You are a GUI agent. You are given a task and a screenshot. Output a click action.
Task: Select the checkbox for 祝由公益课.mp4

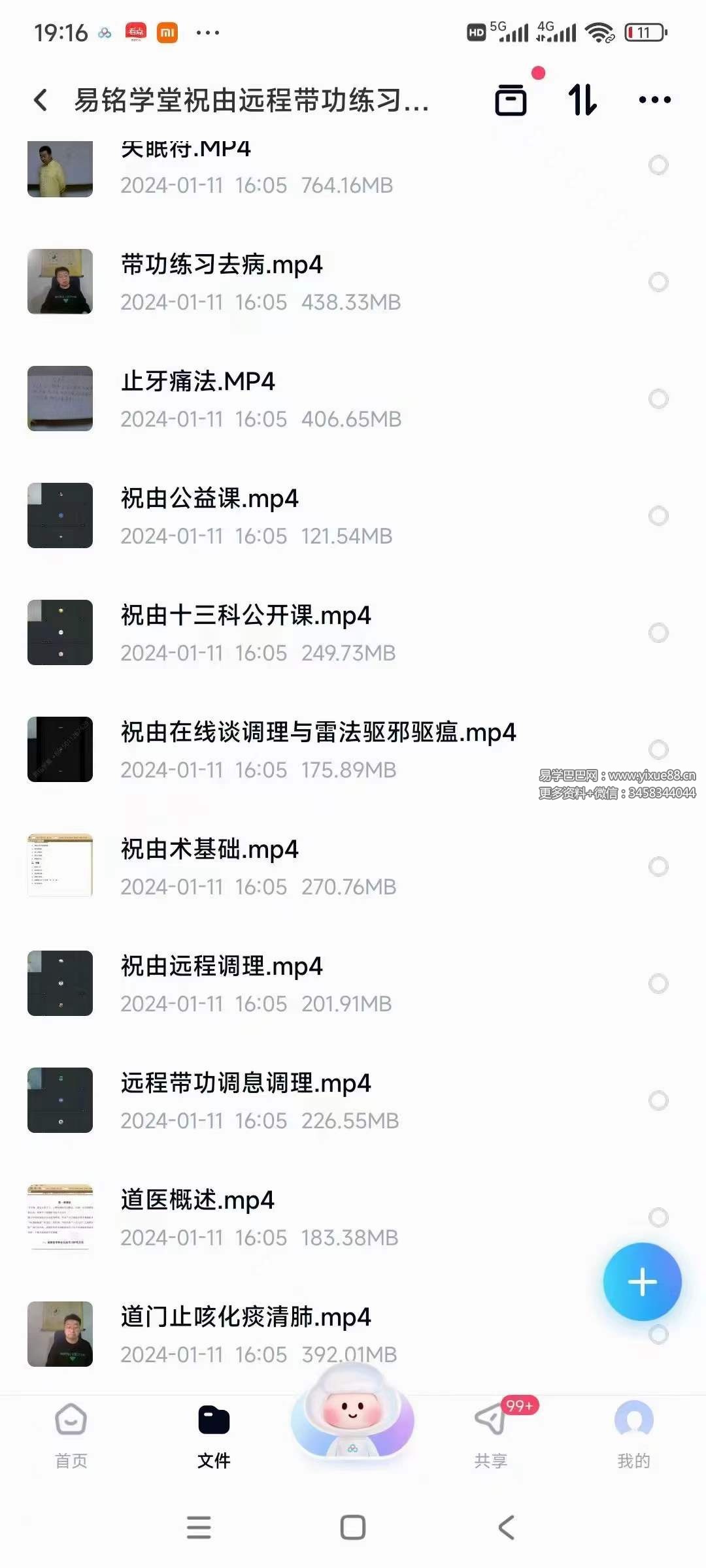(x=659, y=516)
